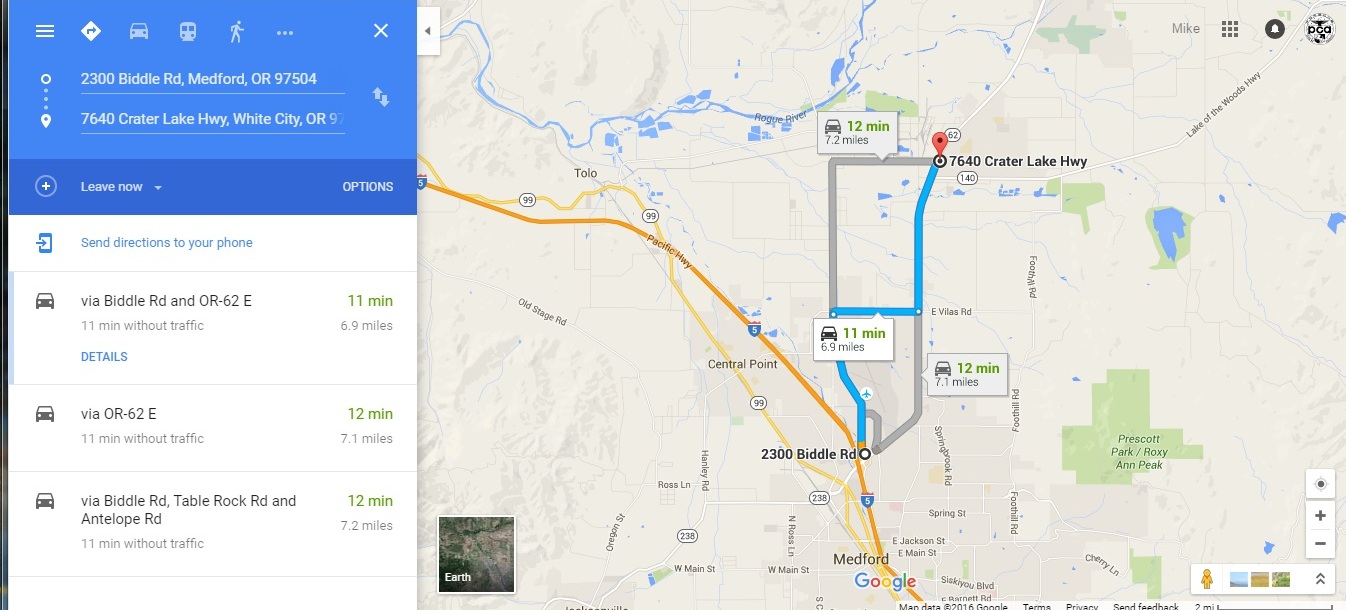Send directions to your phone
This screenshot has height=610, width=1346.
pyautogui.click(x=166, y=243)
